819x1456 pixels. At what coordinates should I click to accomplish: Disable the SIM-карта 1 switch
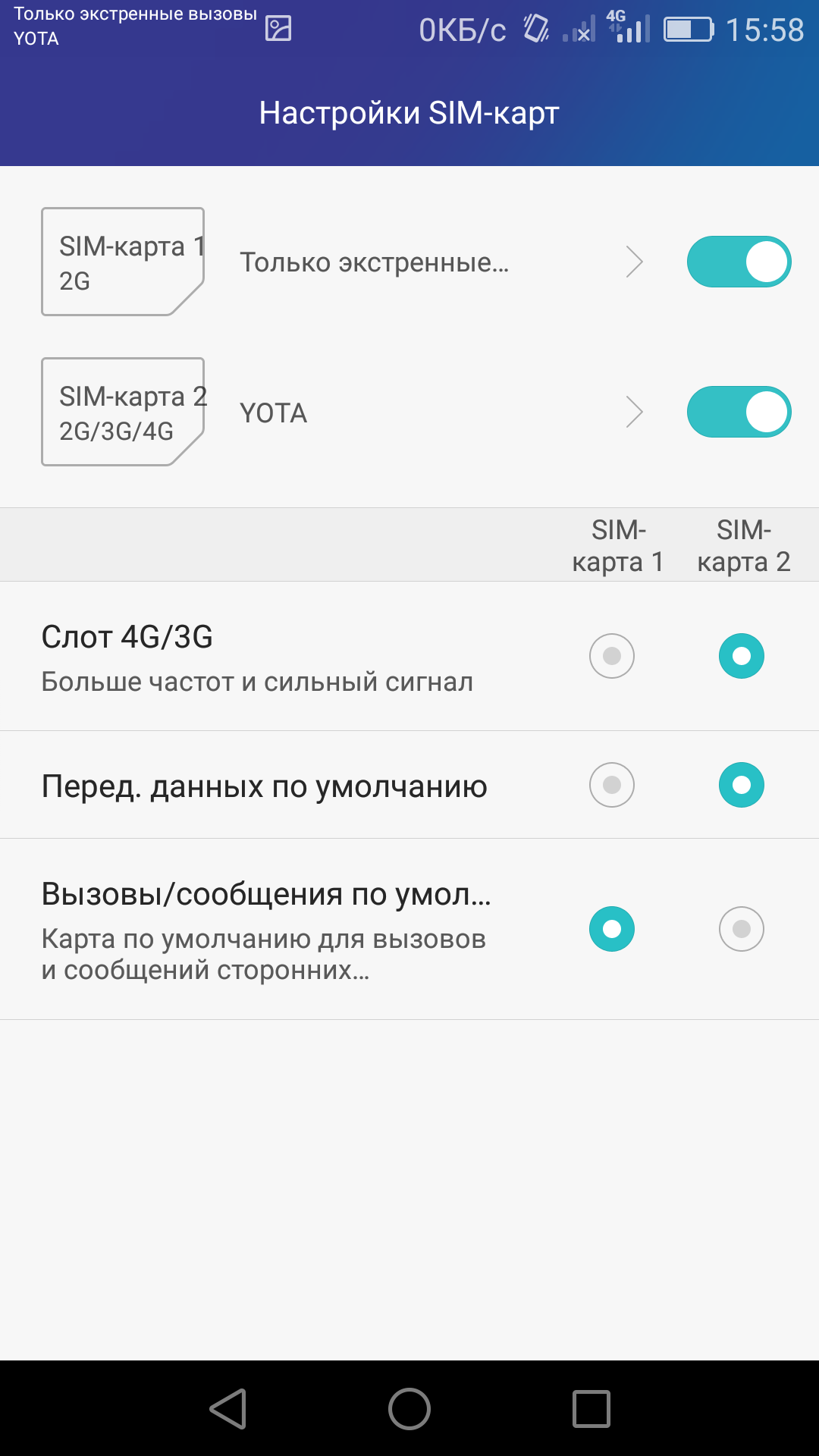739,262
